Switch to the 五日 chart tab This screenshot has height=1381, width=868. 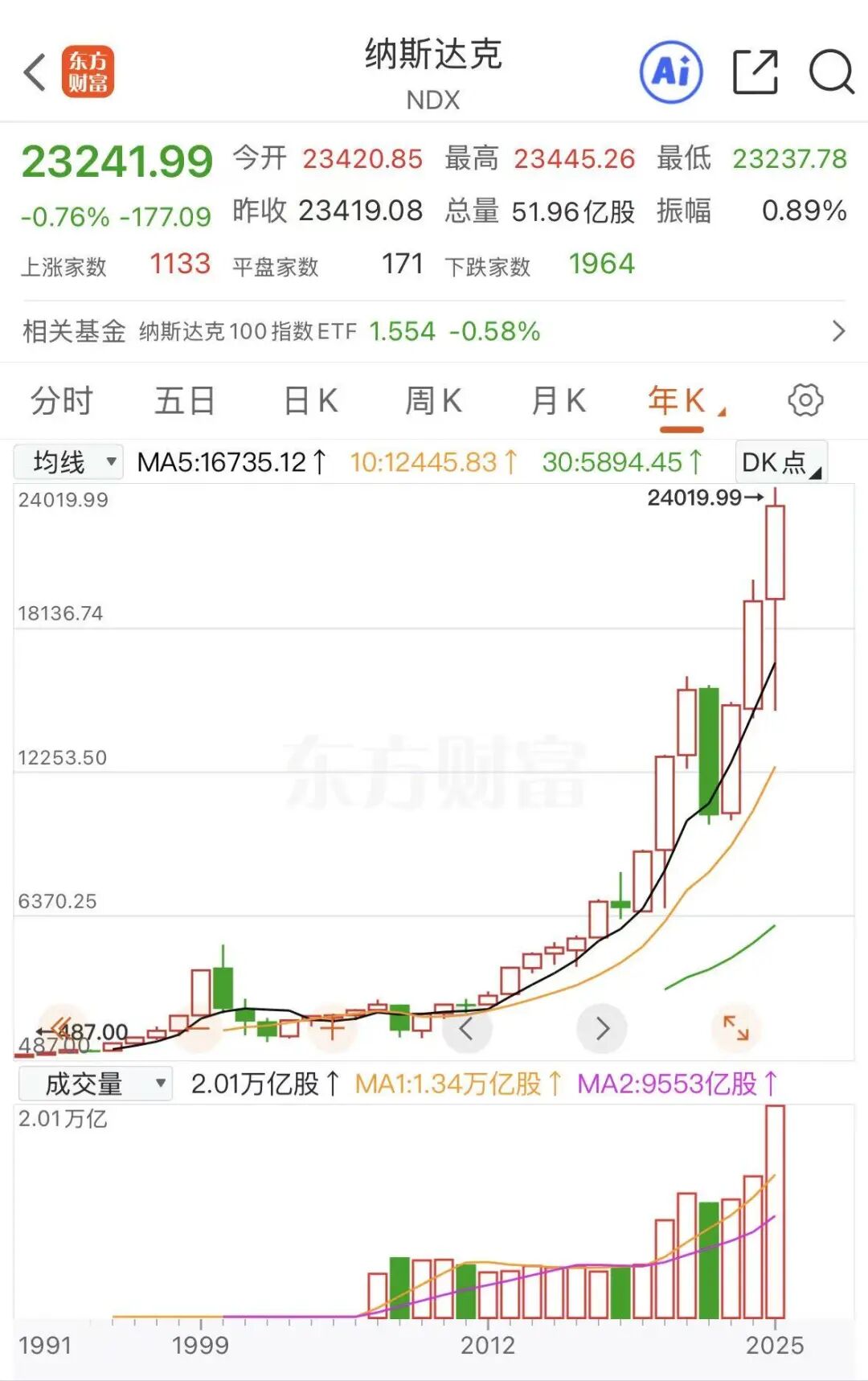(x=185, y=400)
